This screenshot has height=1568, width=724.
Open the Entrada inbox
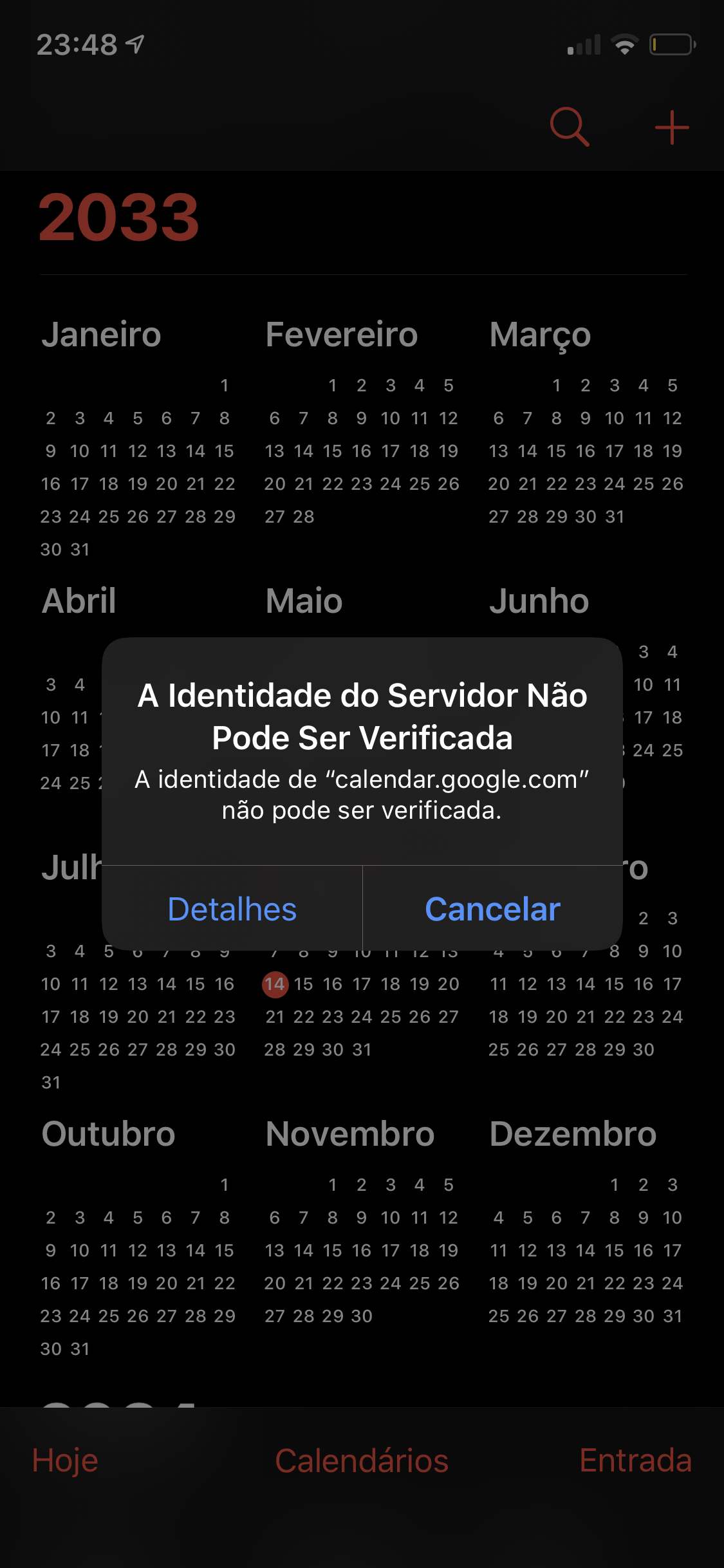tap(635, 1460)
